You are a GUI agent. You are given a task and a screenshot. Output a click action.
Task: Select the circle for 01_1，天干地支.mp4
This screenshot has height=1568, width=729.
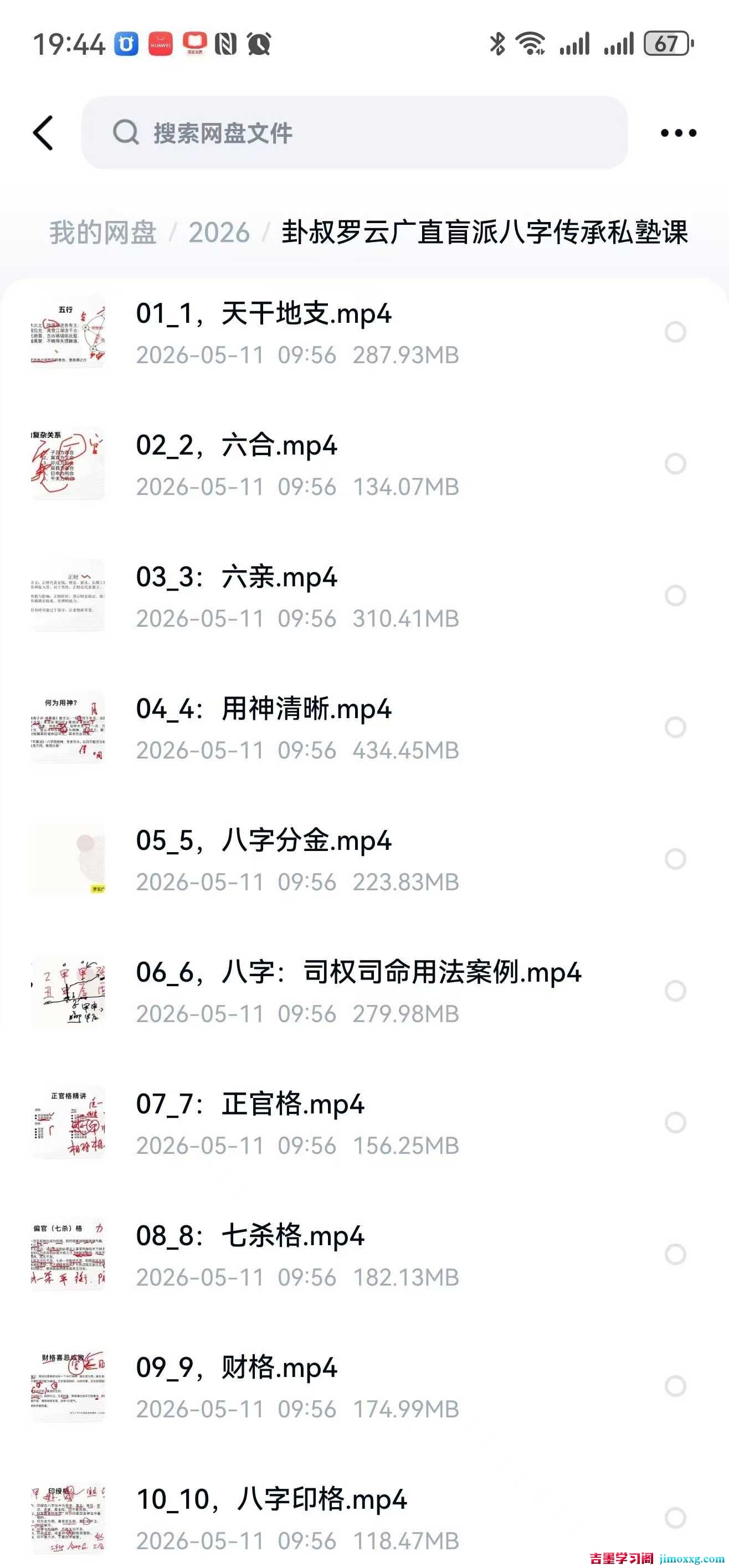click(675, 332)
